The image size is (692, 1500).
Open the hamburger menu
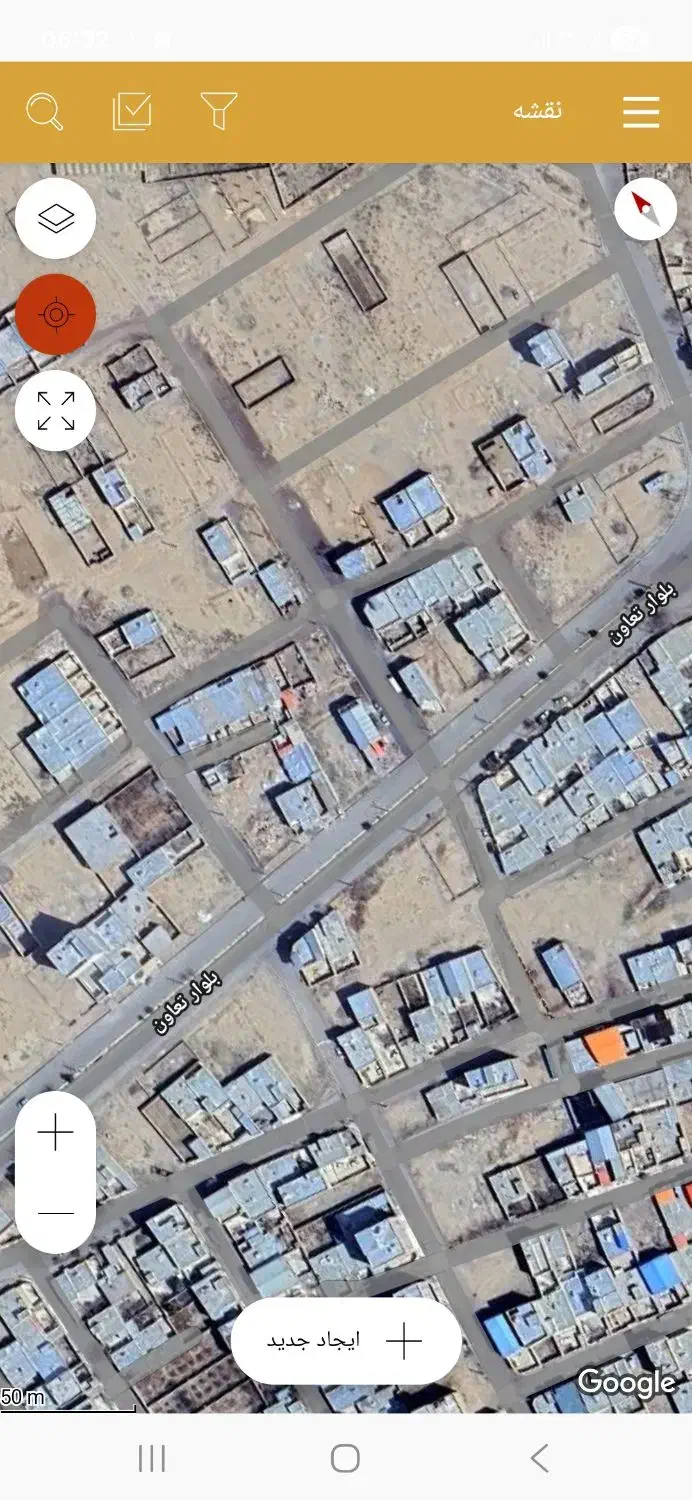click(x=641, y=112)
